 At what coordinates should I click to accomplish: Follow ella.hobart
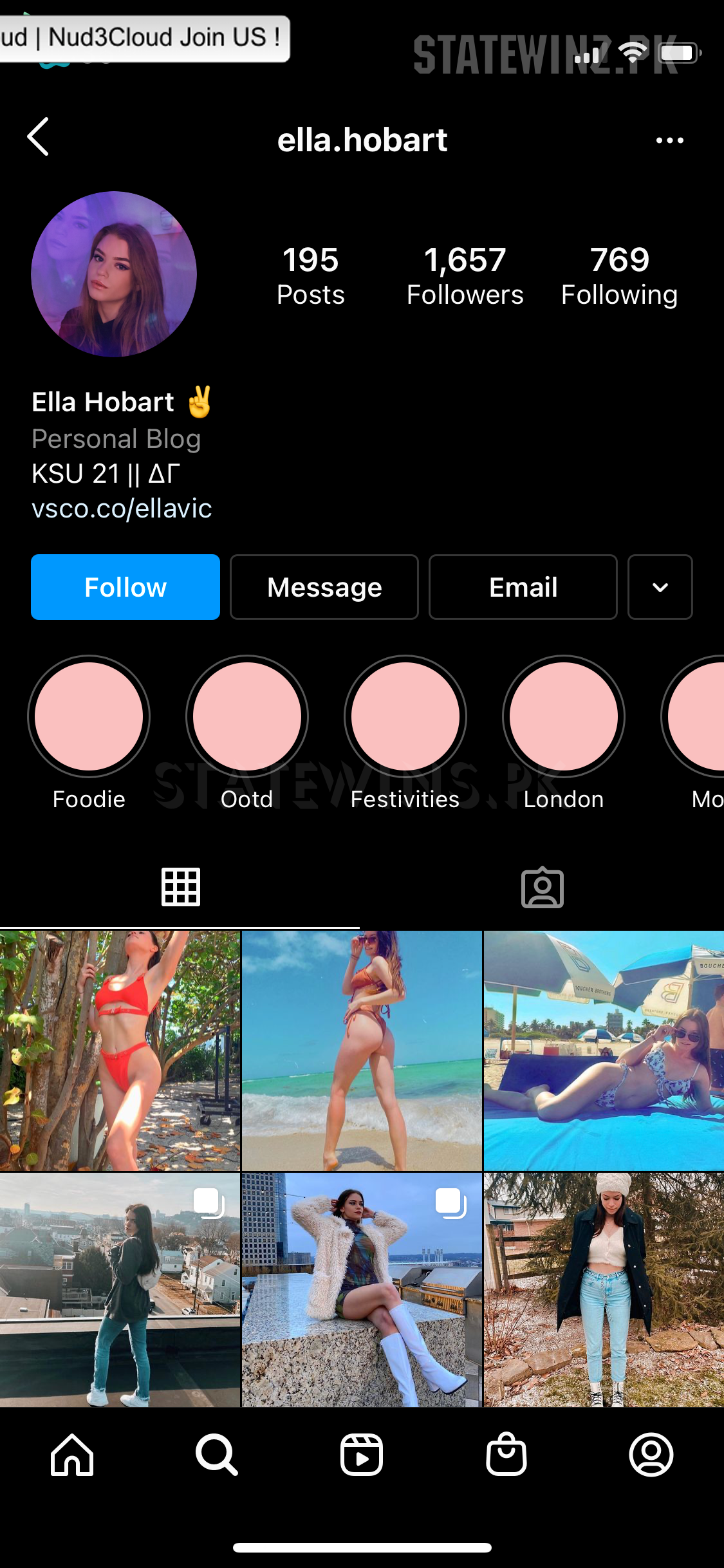coord(125,587)
